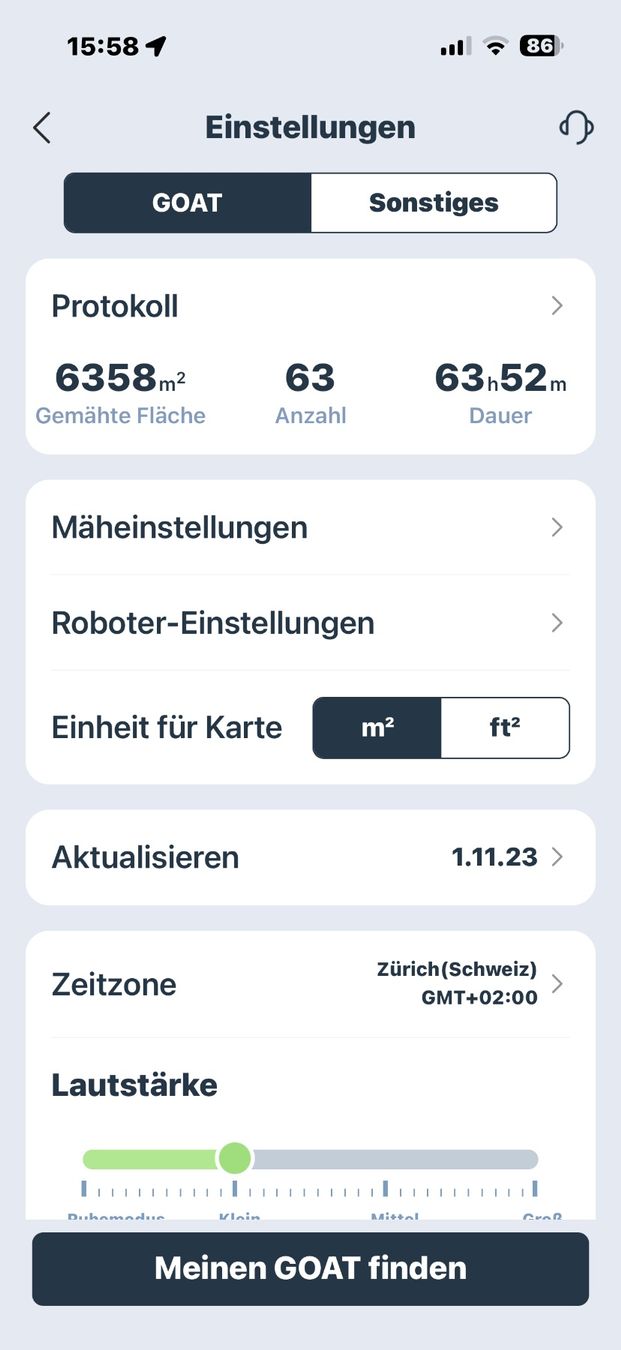
Task: Open customer support headset icon
Action: pyautogui.click(x=576, y=127)
